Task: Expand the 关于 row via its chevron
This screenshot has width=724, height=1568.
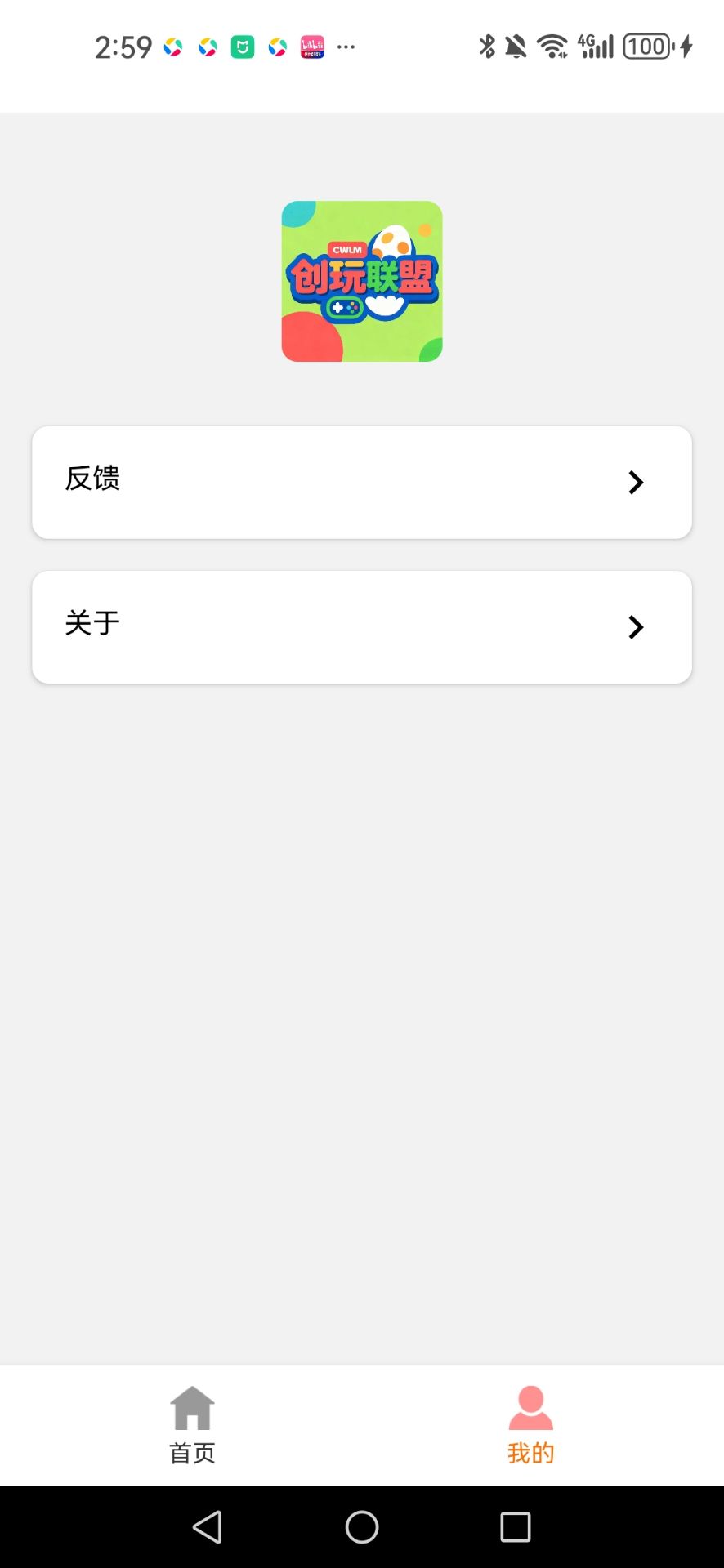Action: 636,626
